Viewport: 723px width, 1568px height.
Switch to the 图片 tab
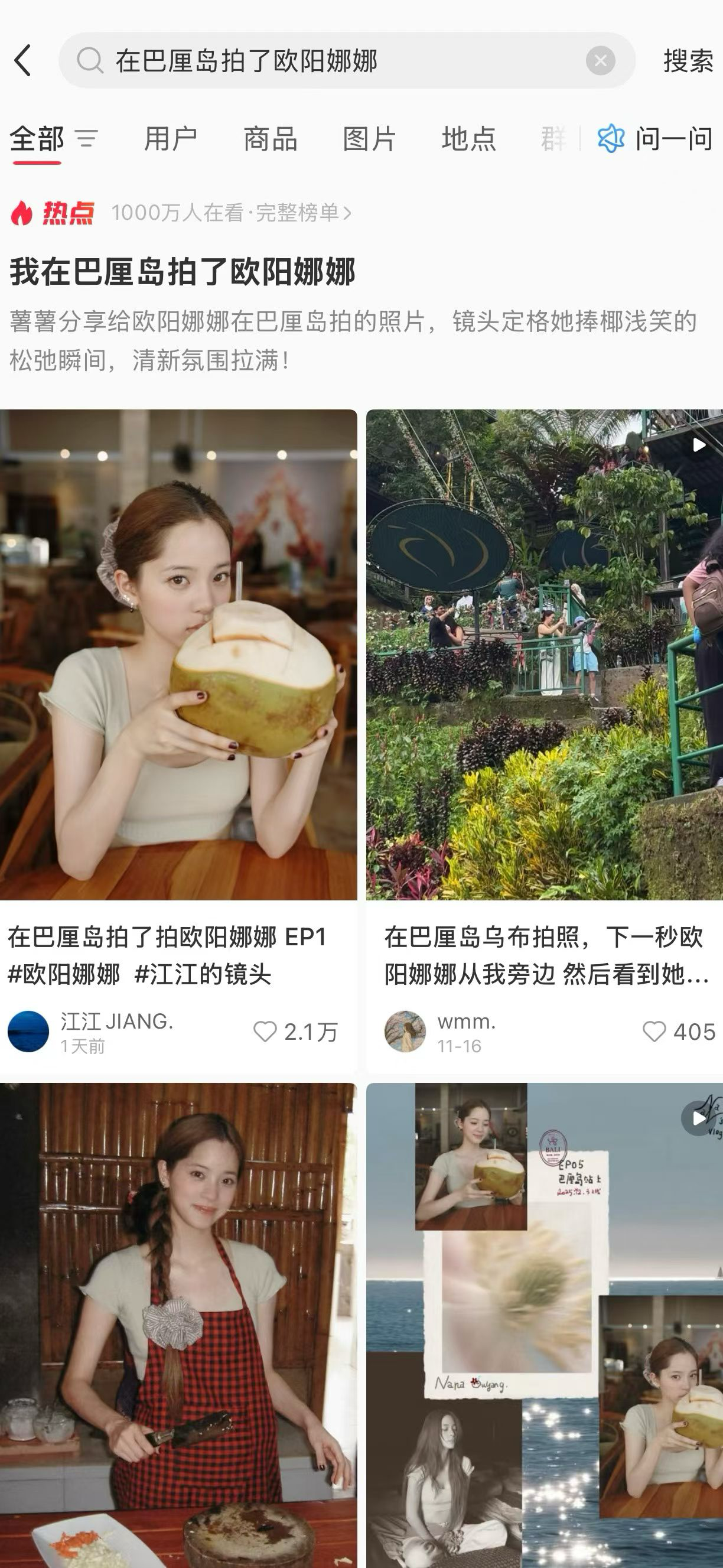[369, 139]
